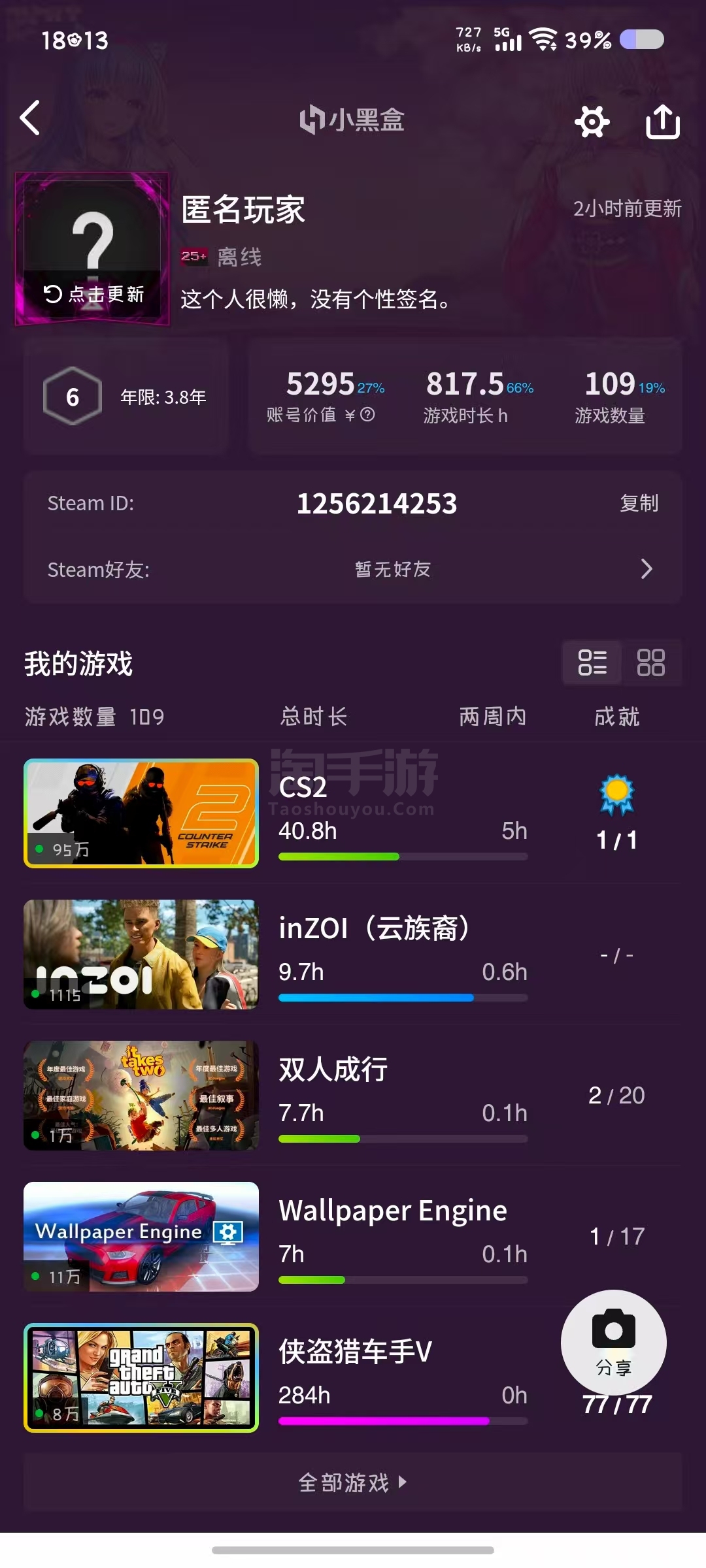Open the settings gear icon
Screen dimensions: 706x1568
[x=592, y=122]
